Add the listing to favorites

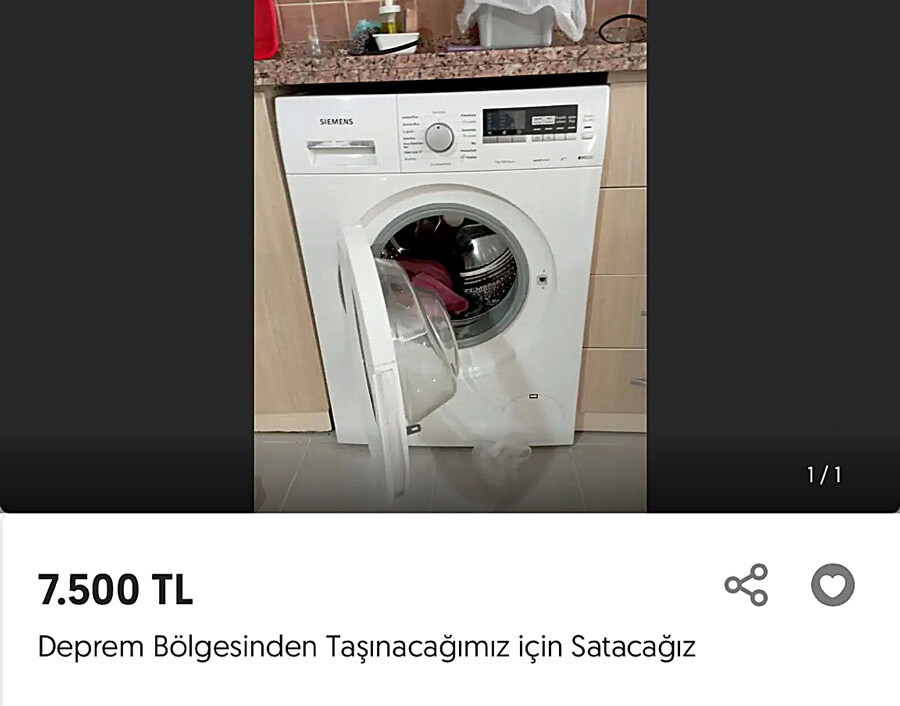pos(832,585)
